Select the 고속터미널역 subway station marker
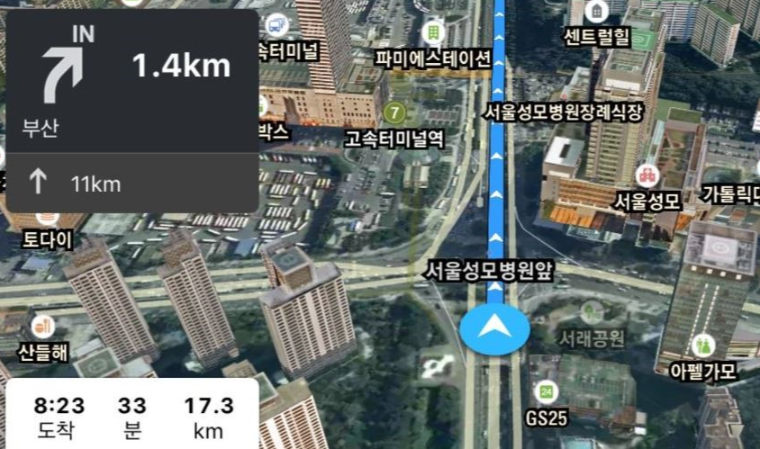This screenshot has width=760, height=449. click(x=397, y=112)
